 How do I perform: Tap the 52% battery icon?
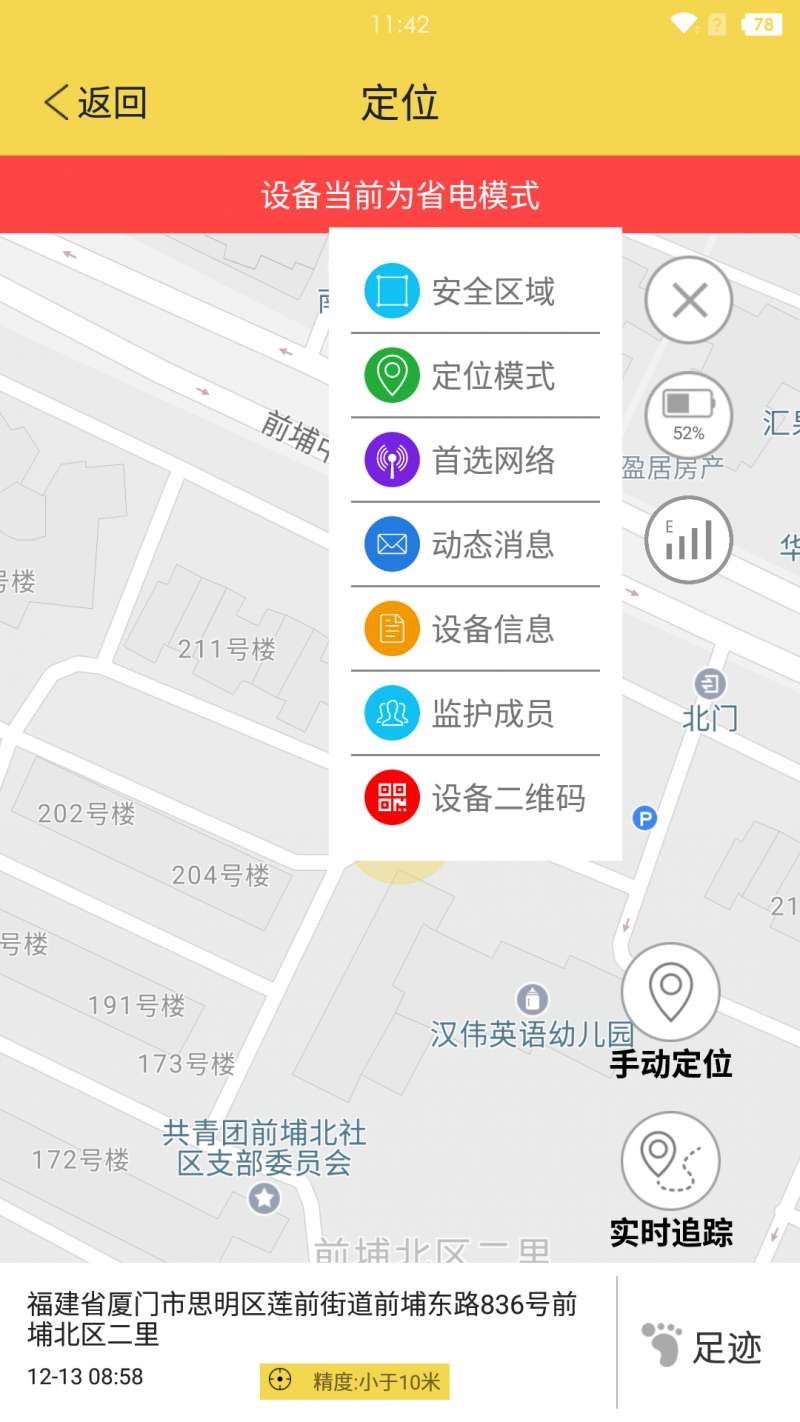coord(689,414)
